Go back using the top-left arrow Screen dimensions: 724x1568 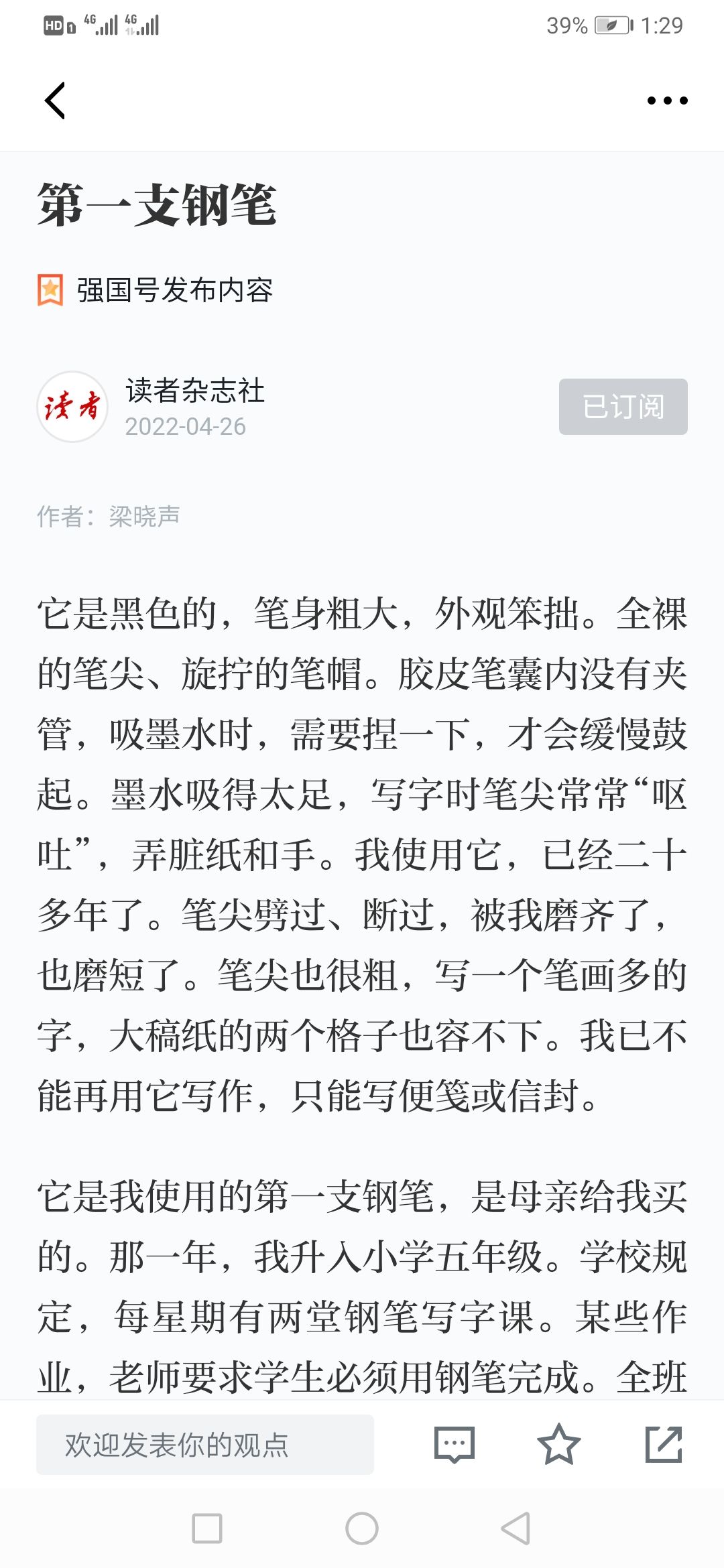coord(55,101)
